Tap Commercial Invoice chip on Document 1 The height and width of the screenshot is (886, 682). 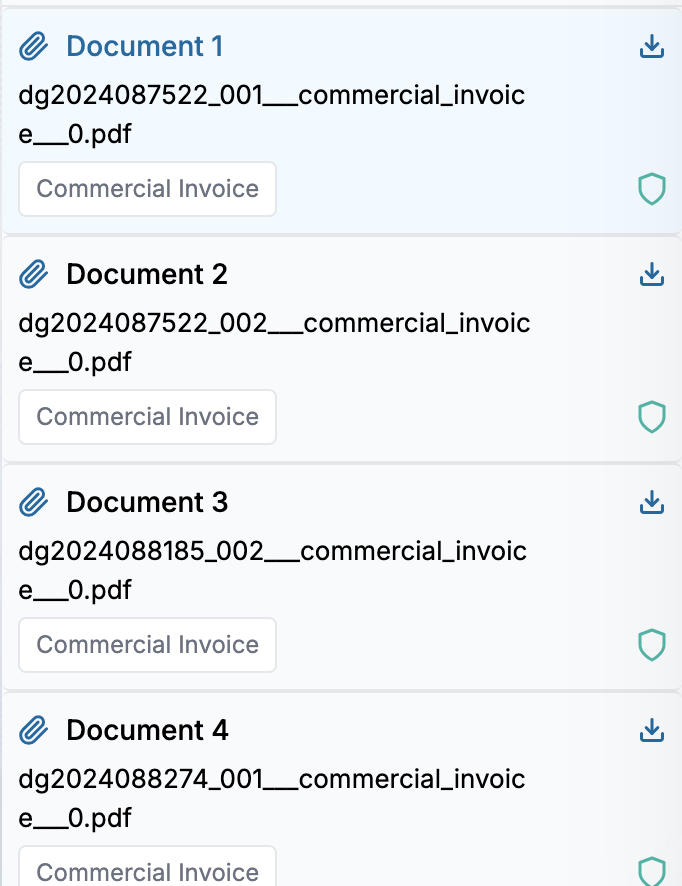(148, 189)
